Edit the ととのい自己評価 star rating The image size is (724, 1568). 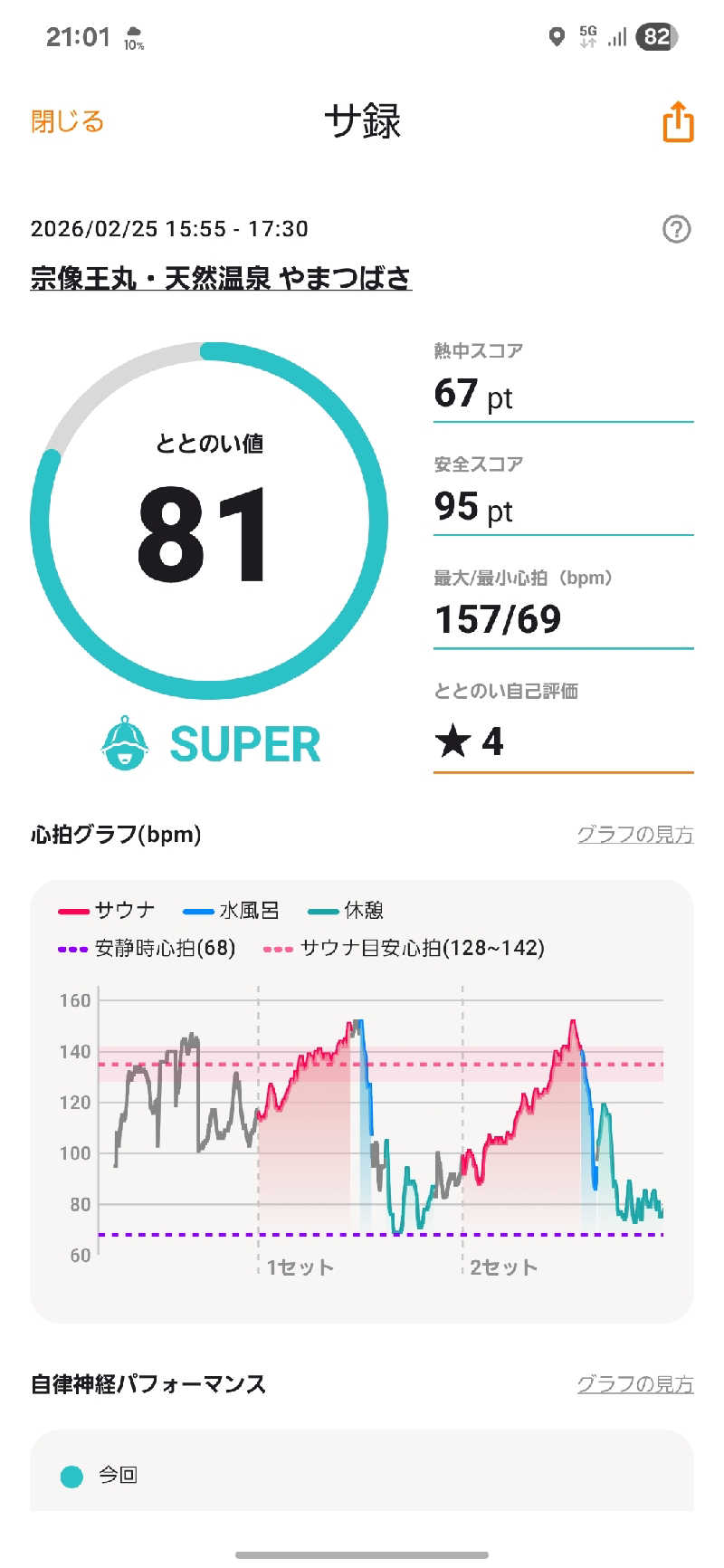(x=562, y=741)
